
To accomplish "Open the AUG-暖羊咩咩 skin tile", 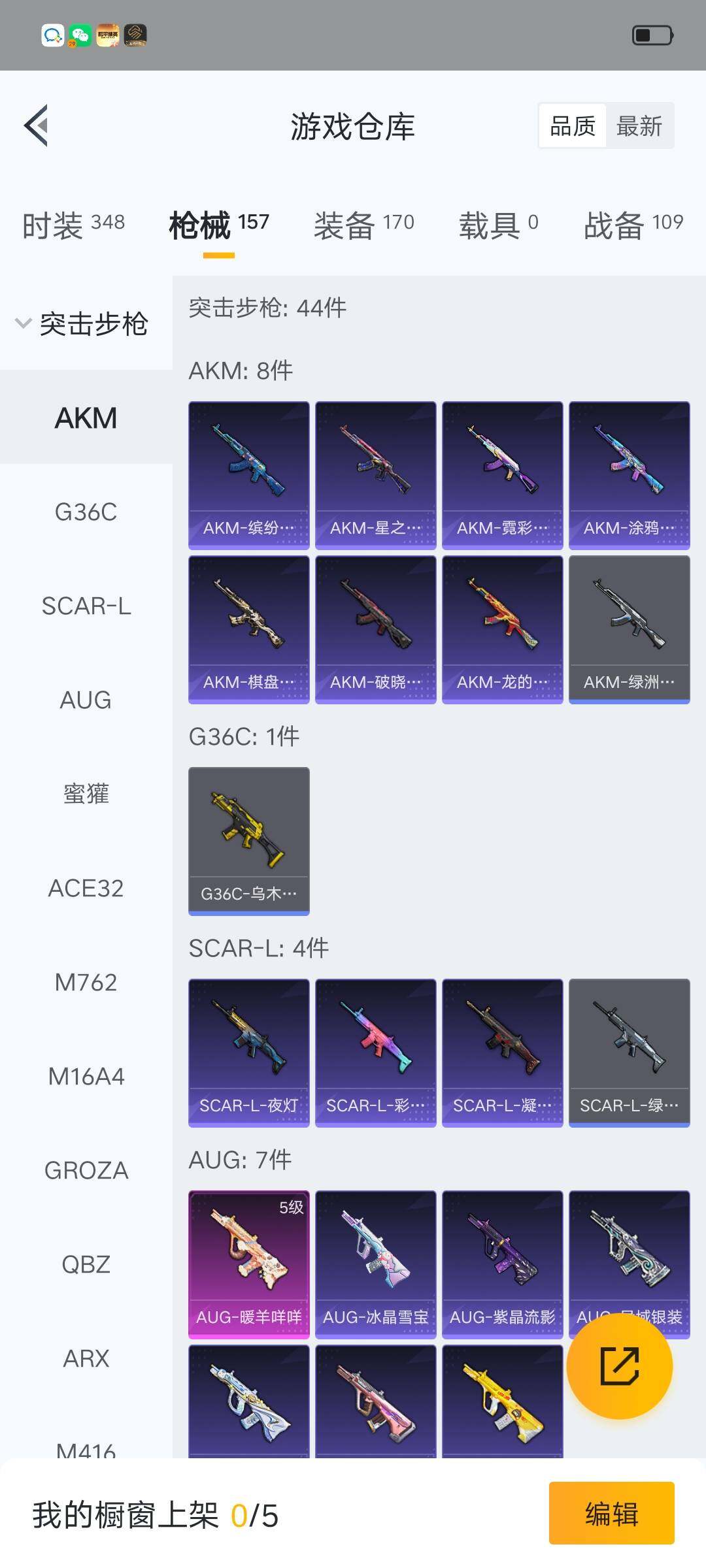I will coord(248,1264).
